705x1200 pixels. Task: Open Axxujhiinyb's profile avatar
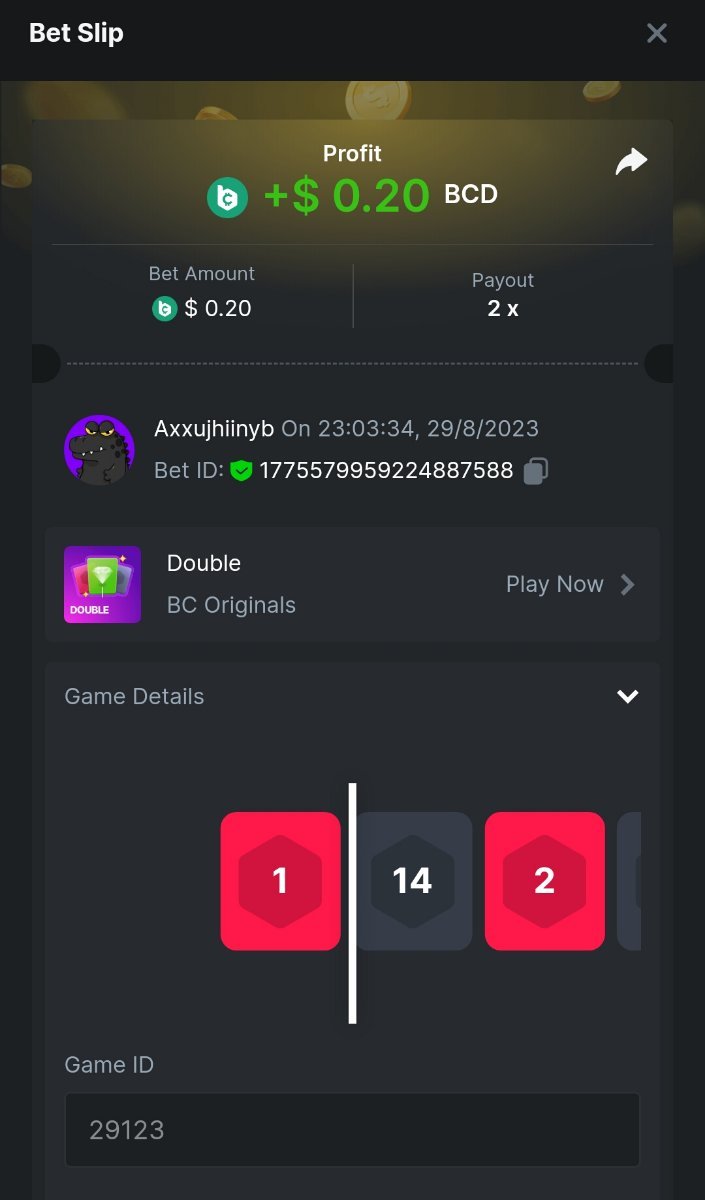pos(99,450)
